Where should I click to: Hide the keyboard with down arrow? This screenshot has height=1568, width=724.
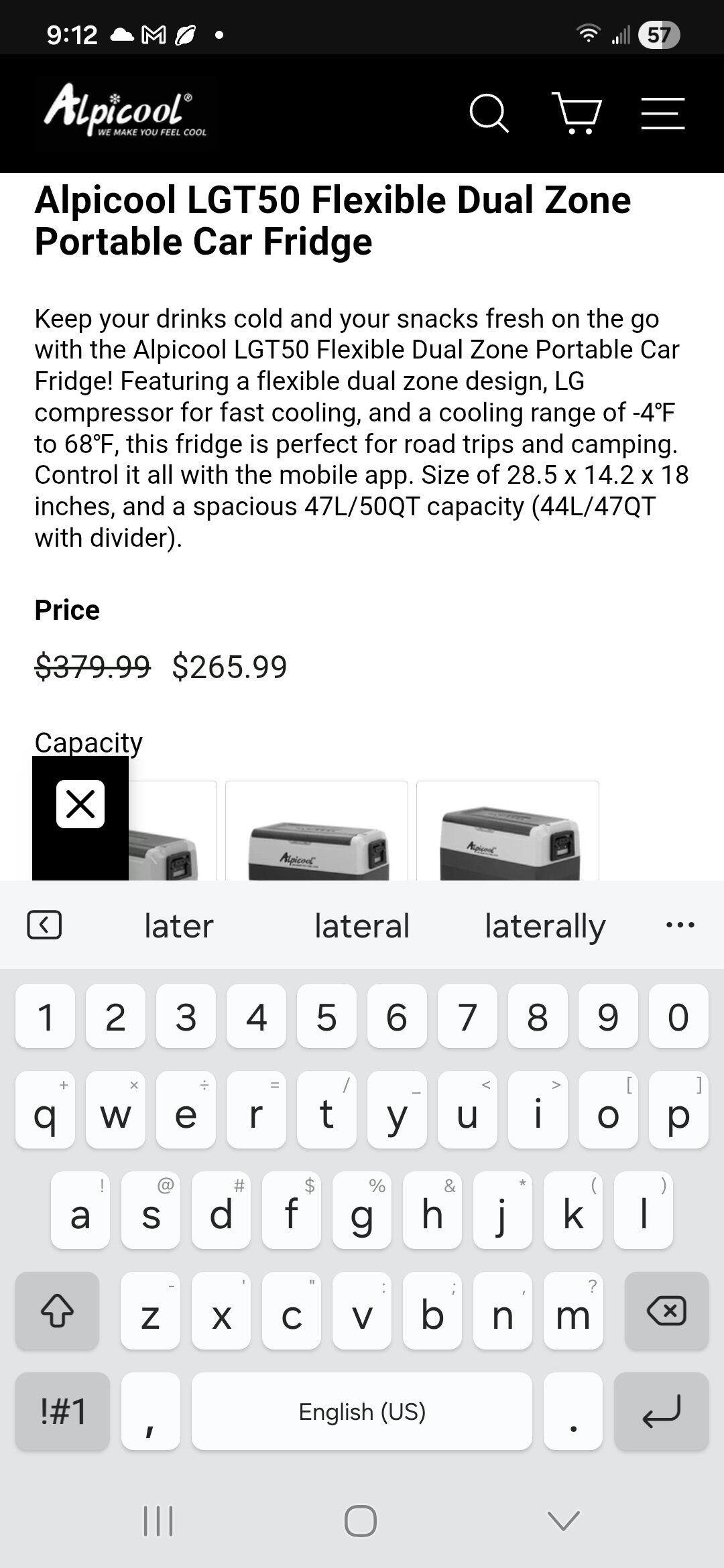tap(563, 1521)
